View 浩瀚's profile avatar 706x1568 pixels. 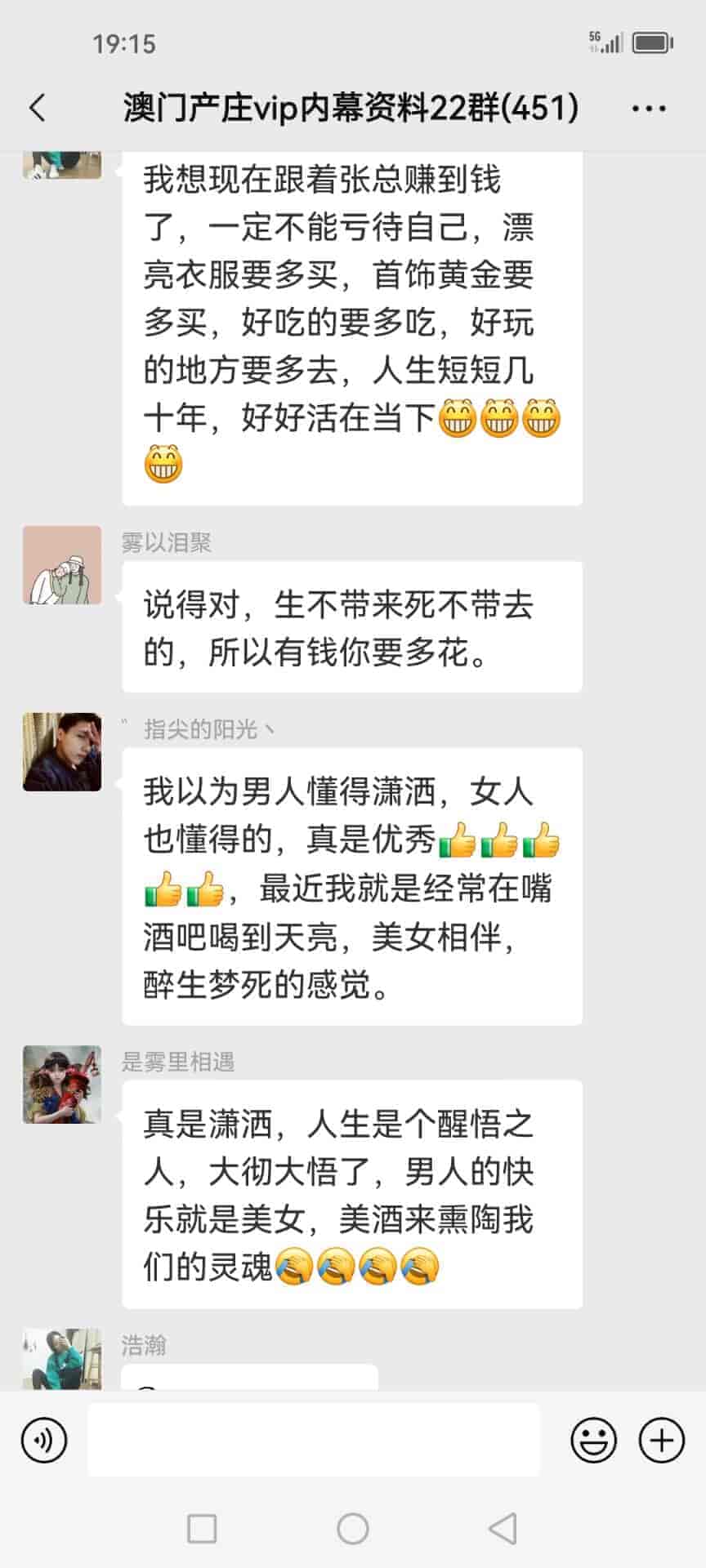62,1359
